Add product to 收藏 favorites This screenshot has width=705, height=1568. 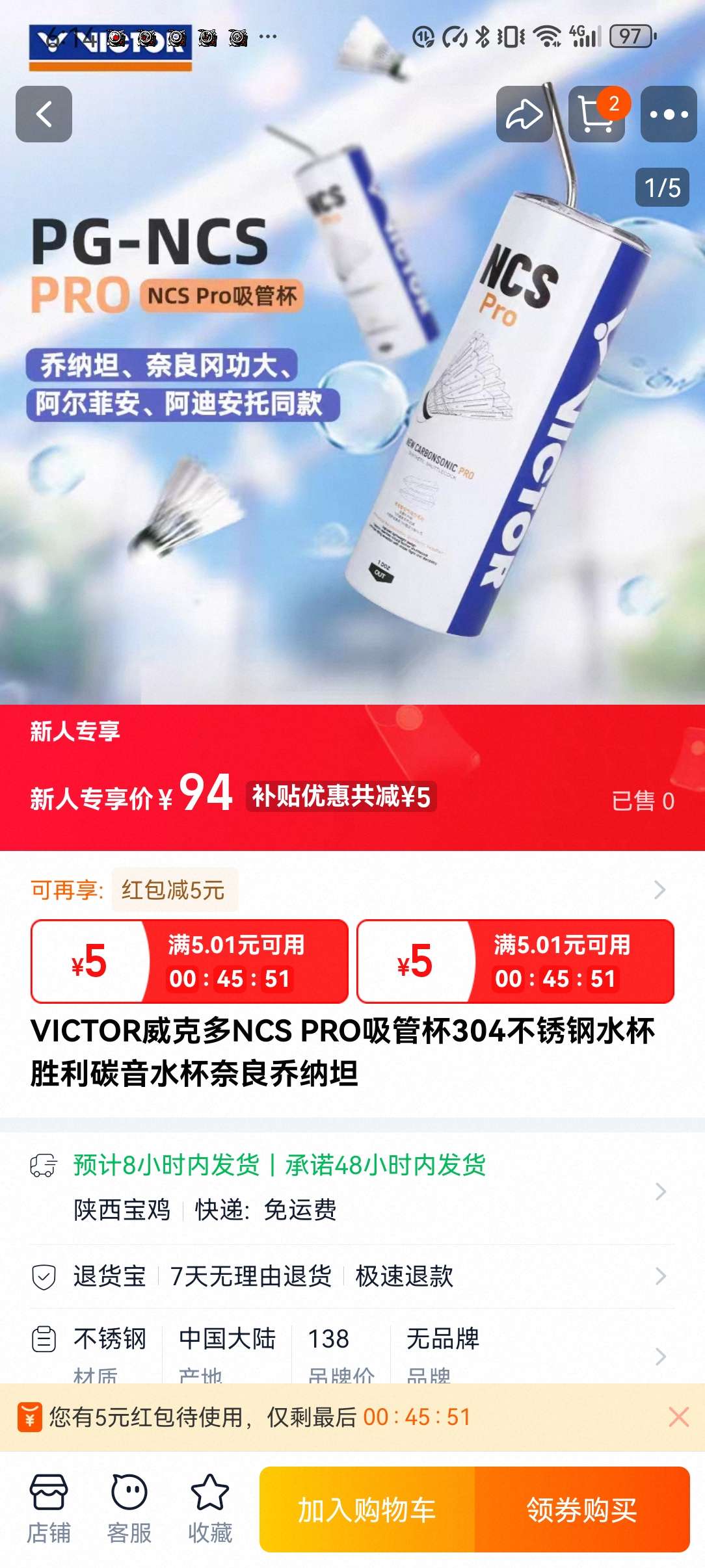[x=210, y=1508]
